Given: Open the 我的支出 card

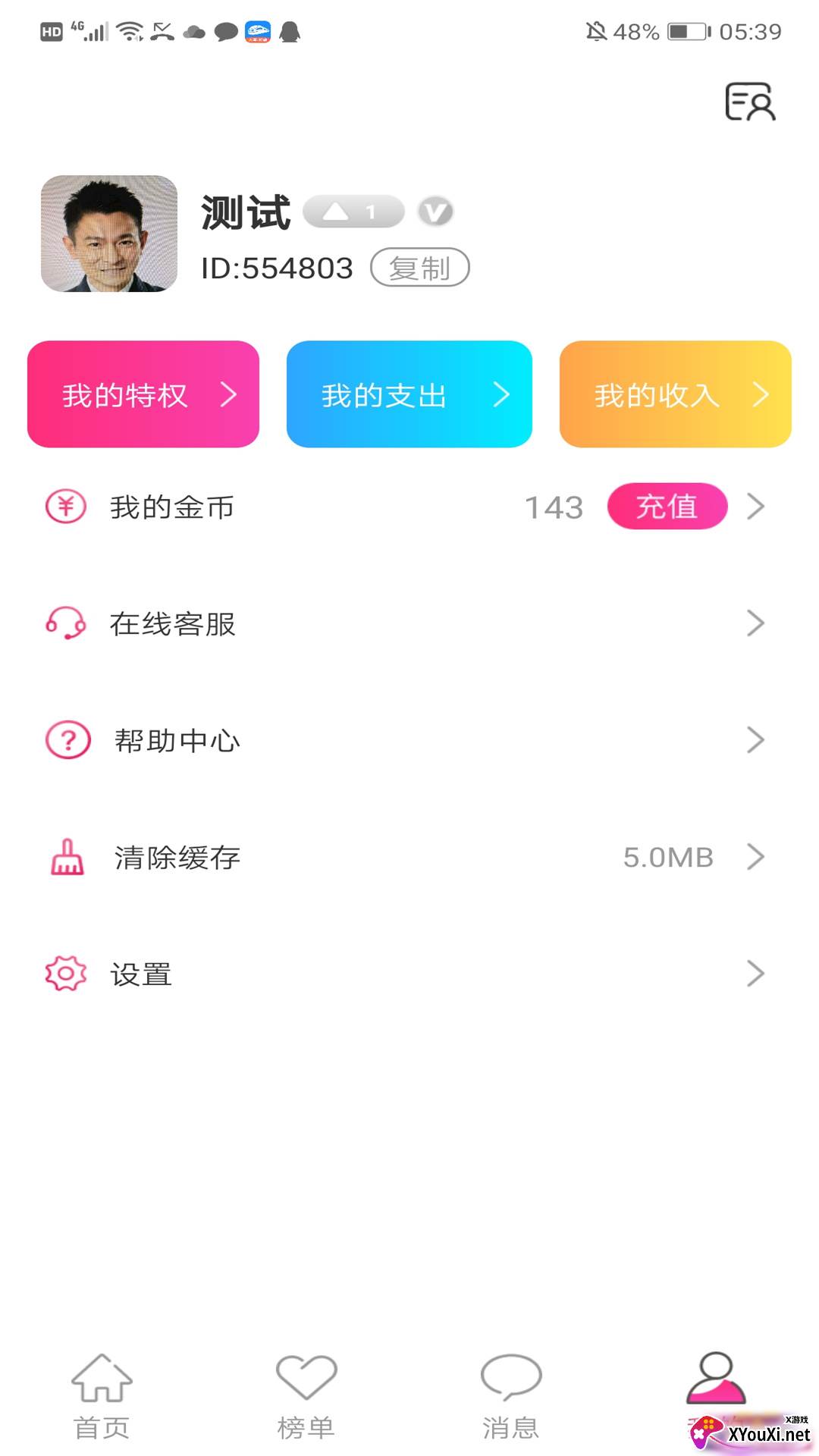Looking at the screenshot, I should (x=409, y=394).
